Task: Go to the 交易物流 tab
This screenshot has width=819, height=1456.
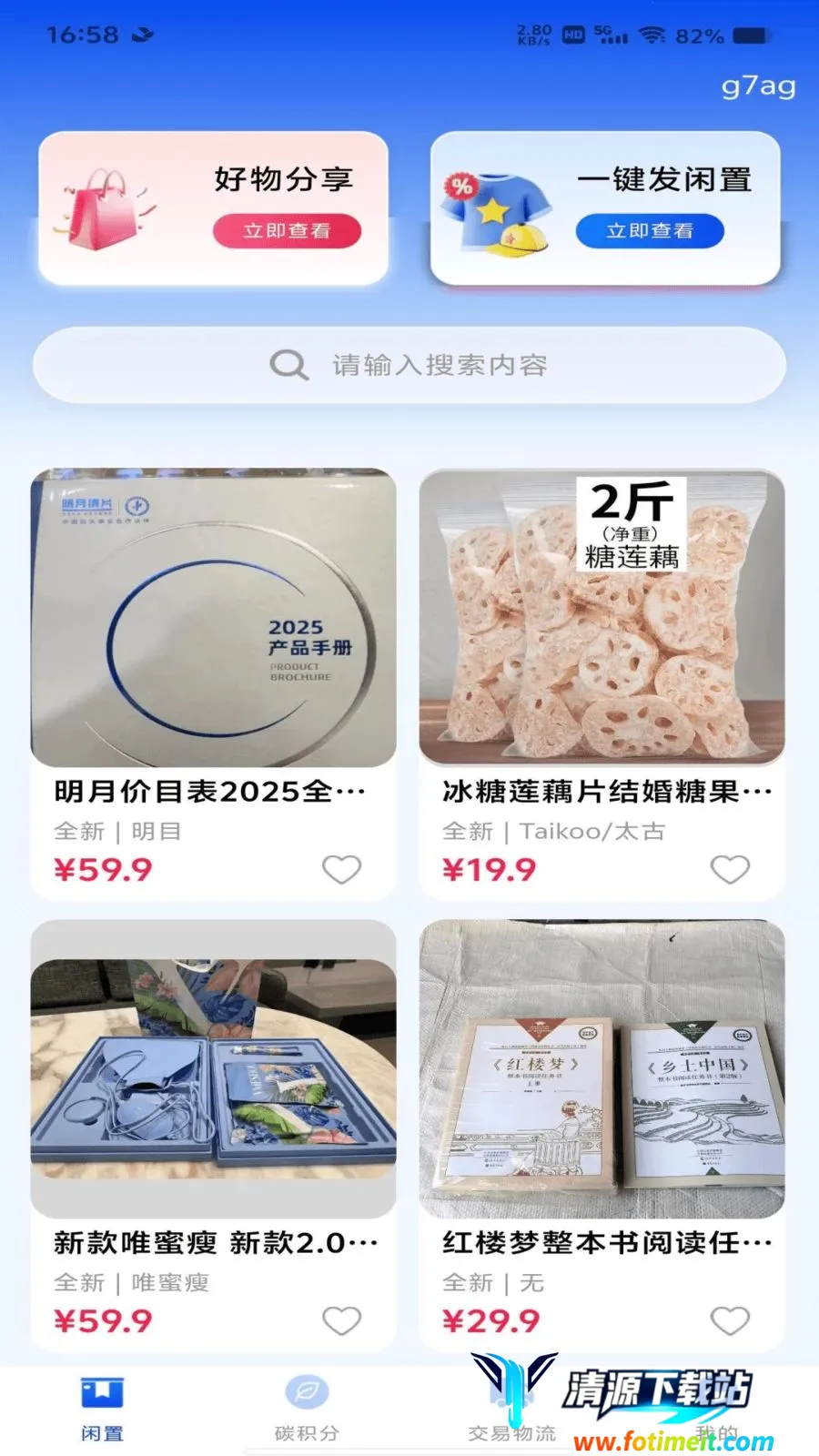Action: (x=511, y=1409)
